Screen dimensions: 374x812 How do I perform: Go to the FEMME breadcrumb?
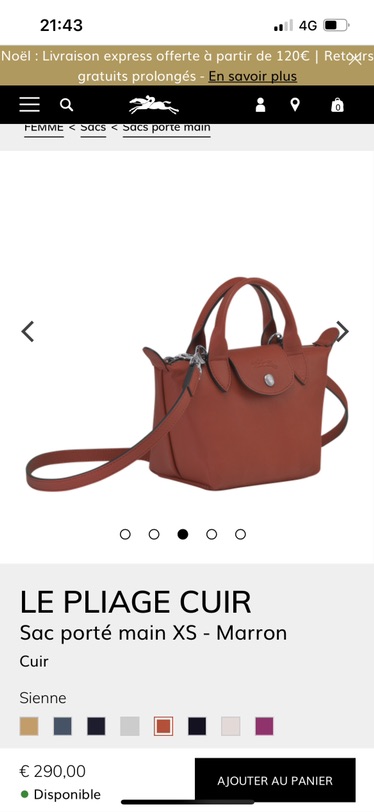tap(44, 128)
